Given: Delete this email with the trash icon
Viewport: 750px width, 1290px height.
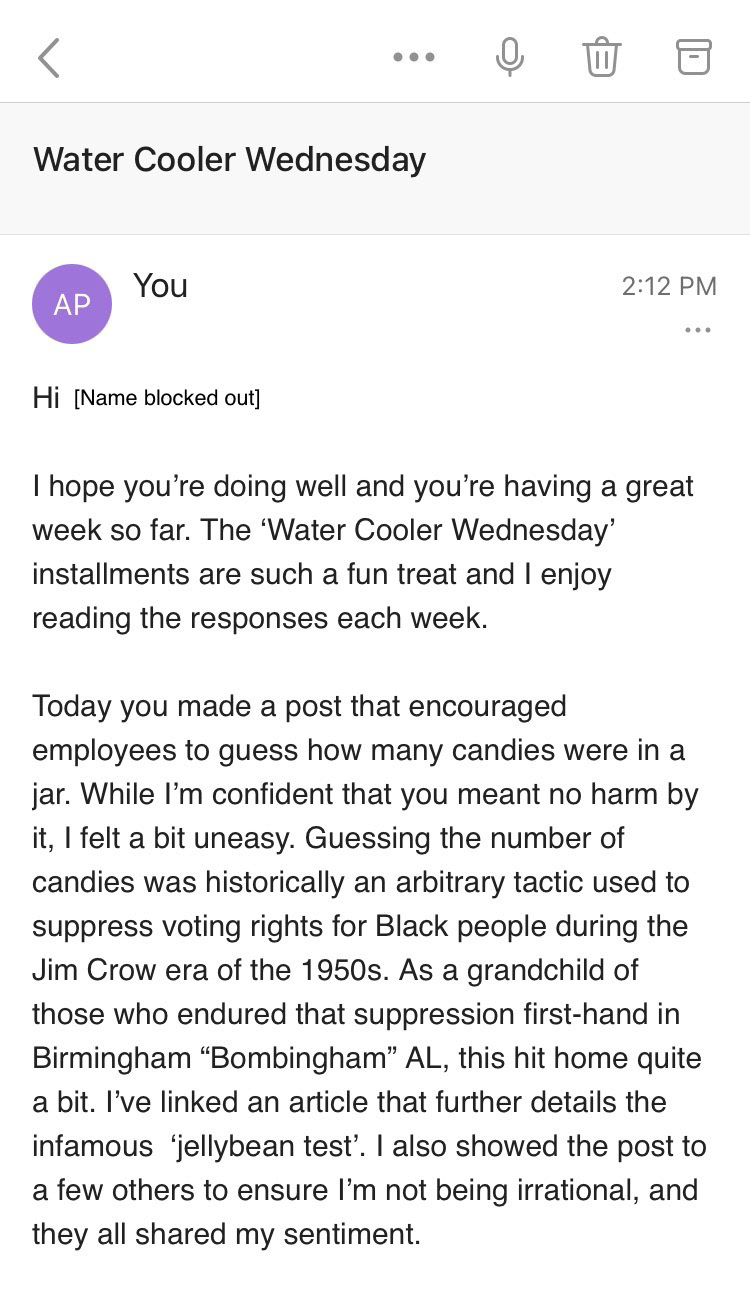Looking at the screenshot, I should 601,57.
